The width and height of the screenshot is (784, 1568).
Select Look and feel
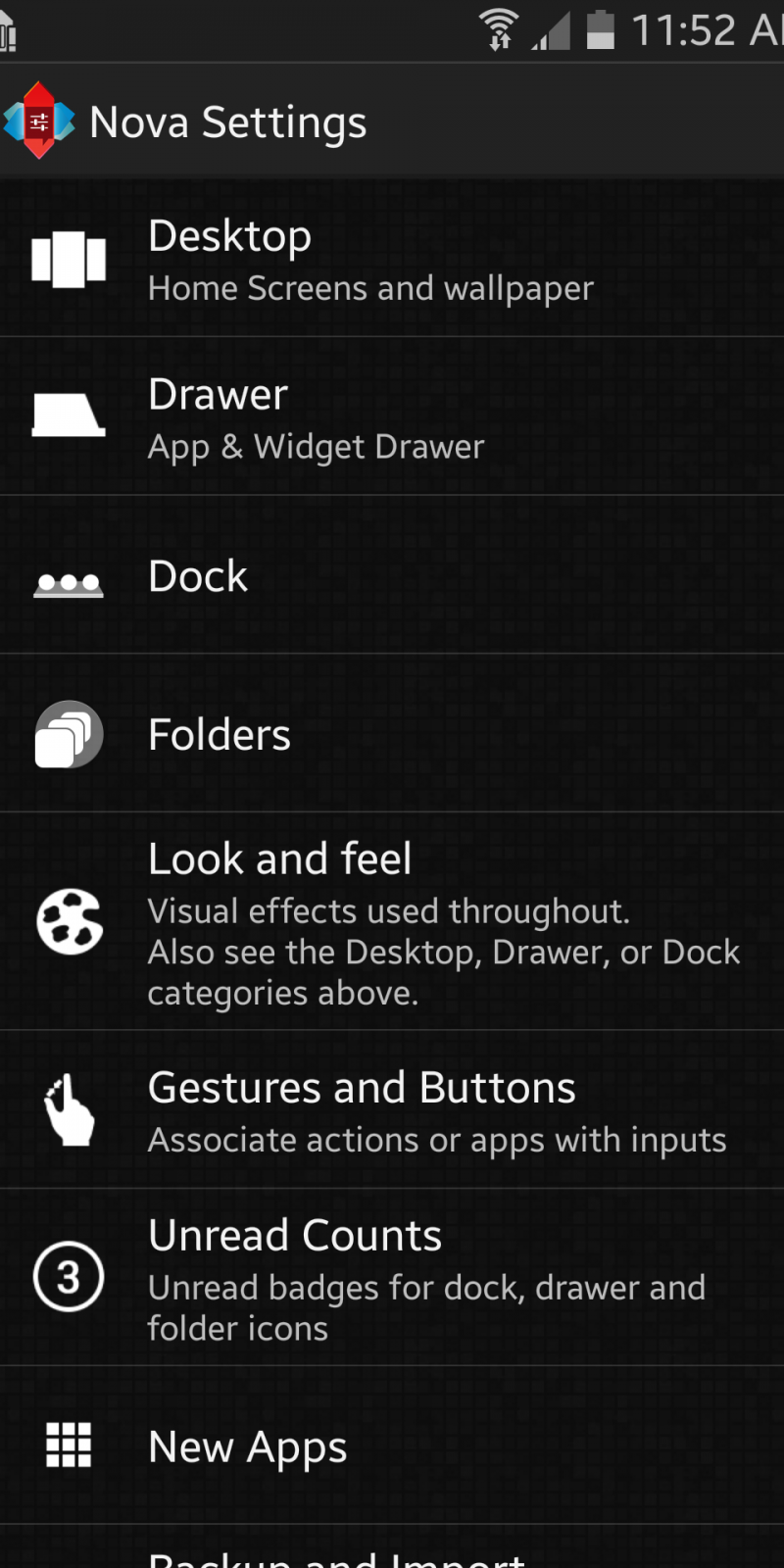(392, 921)
